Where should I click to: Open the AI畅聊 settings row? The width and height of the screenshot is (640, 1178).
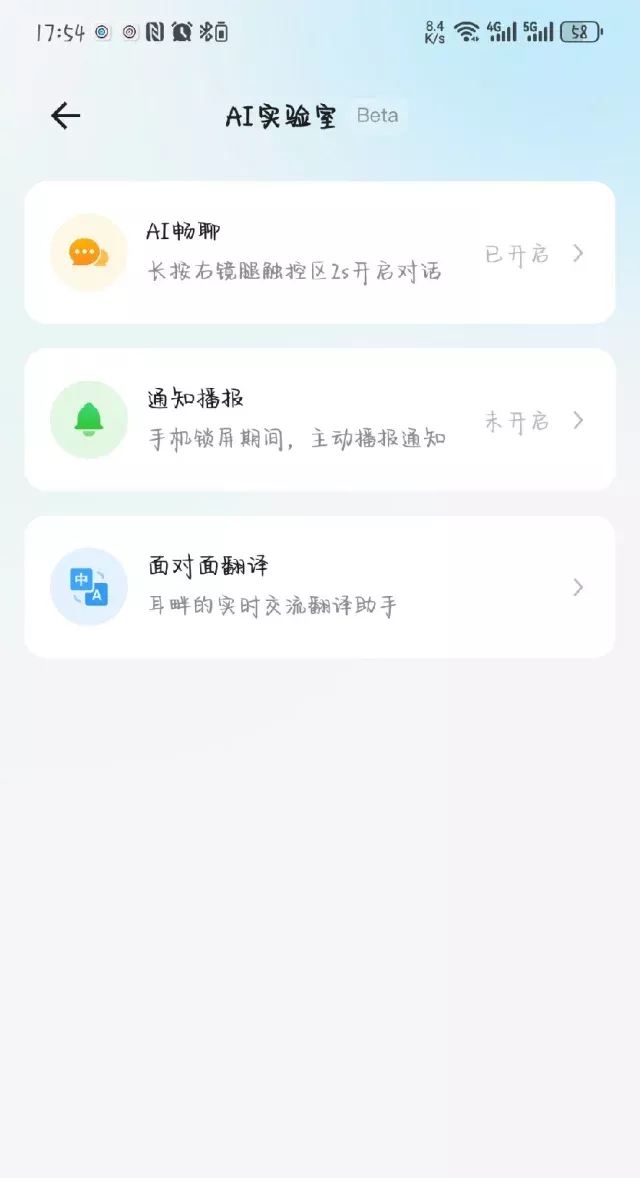(x=319, y=253)
